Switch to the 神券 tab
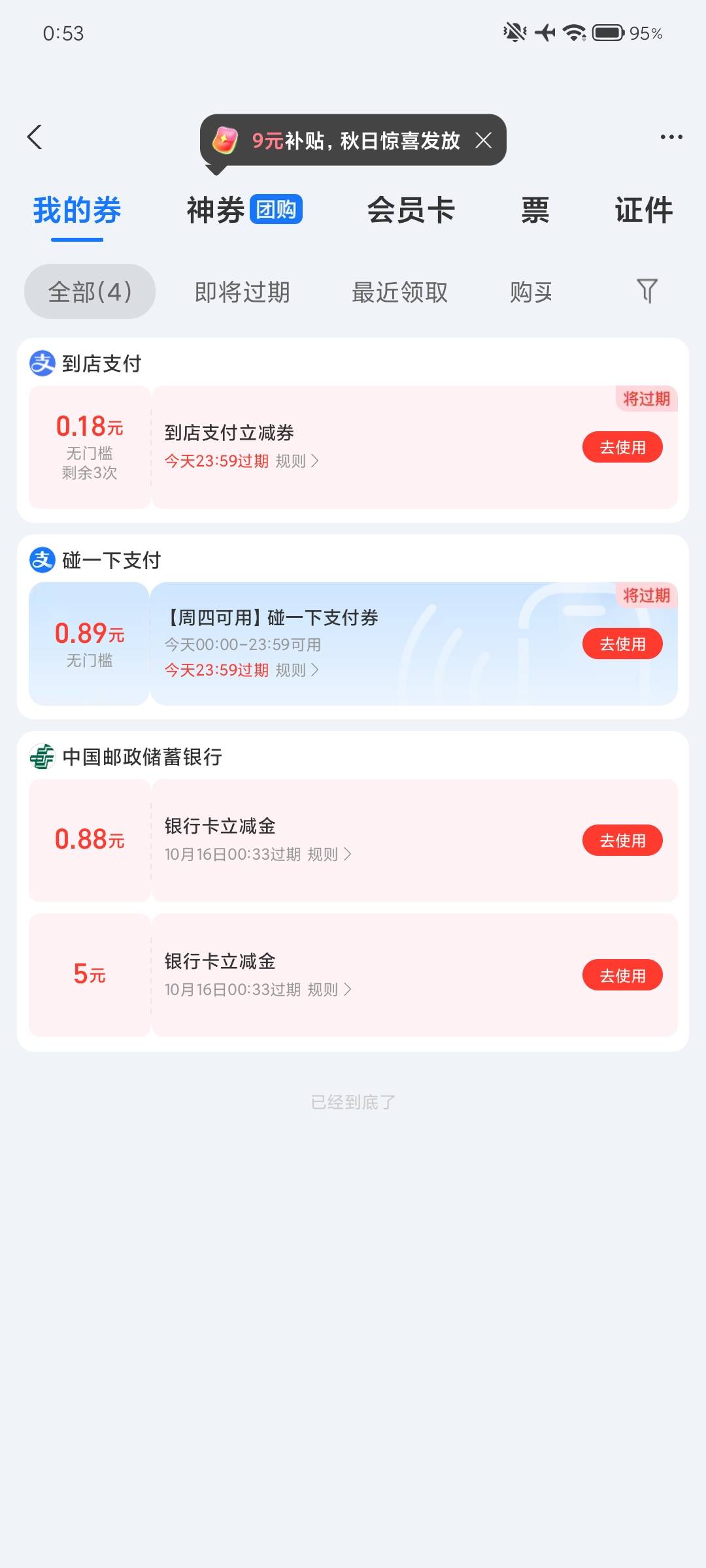This screenshot has width=706, height=1568. pyautogui.click(x=244, y=210)
